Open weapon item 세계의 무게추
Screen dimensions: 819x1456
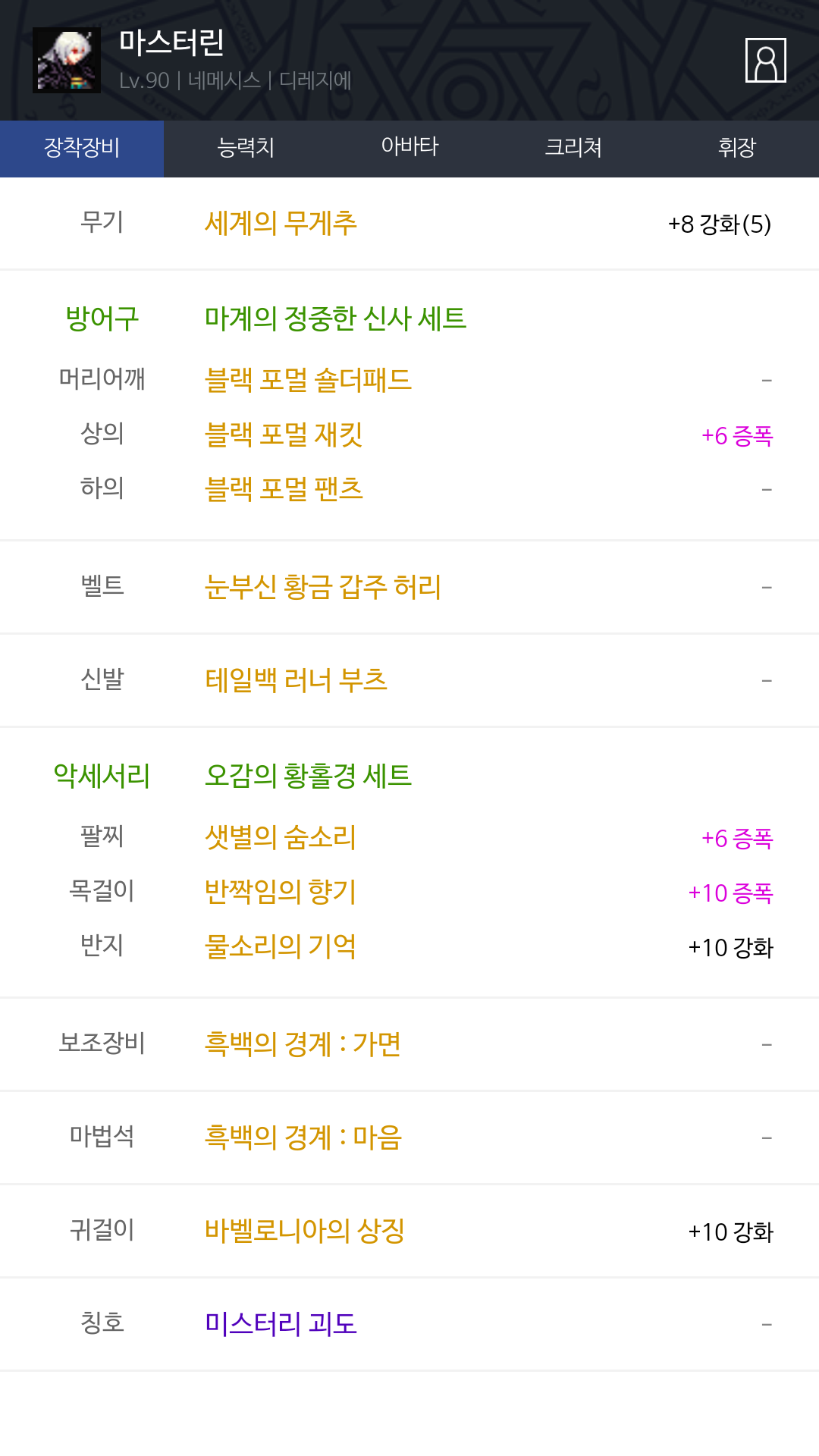click(x=281, y=223)
